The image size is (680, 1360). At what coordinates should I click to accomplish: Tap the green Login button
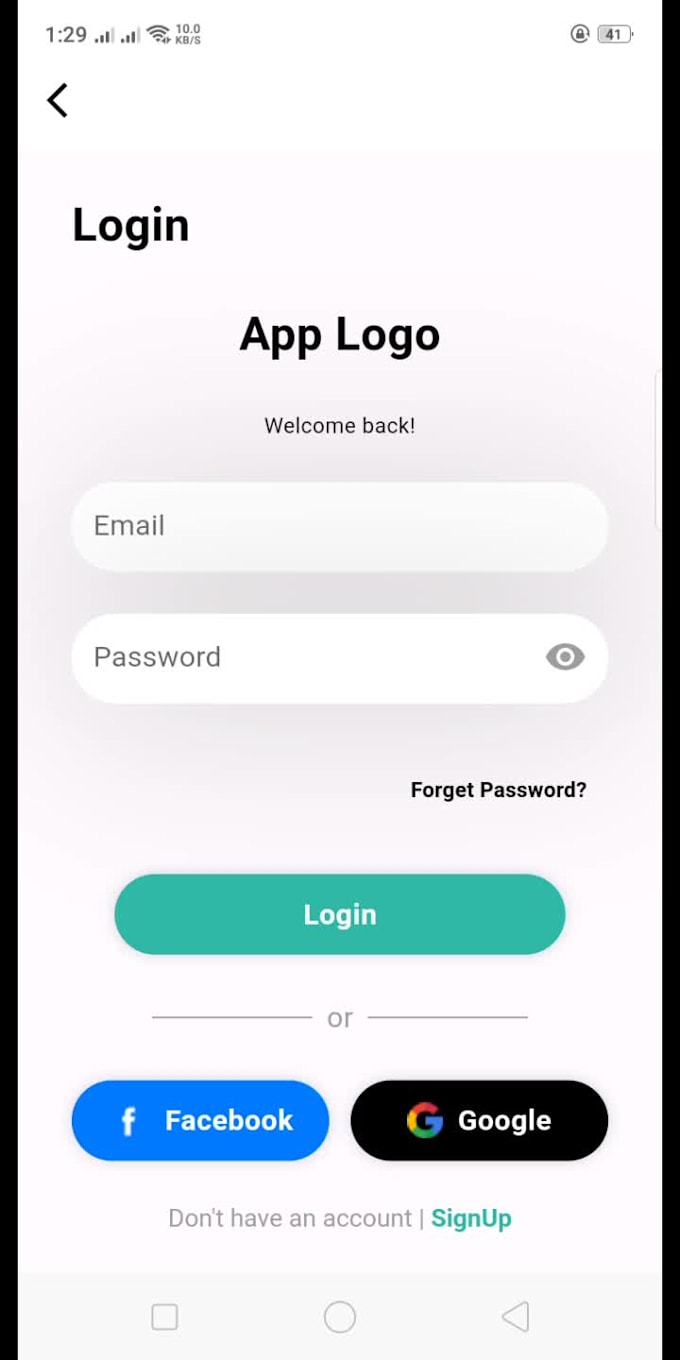pos(340,914)
